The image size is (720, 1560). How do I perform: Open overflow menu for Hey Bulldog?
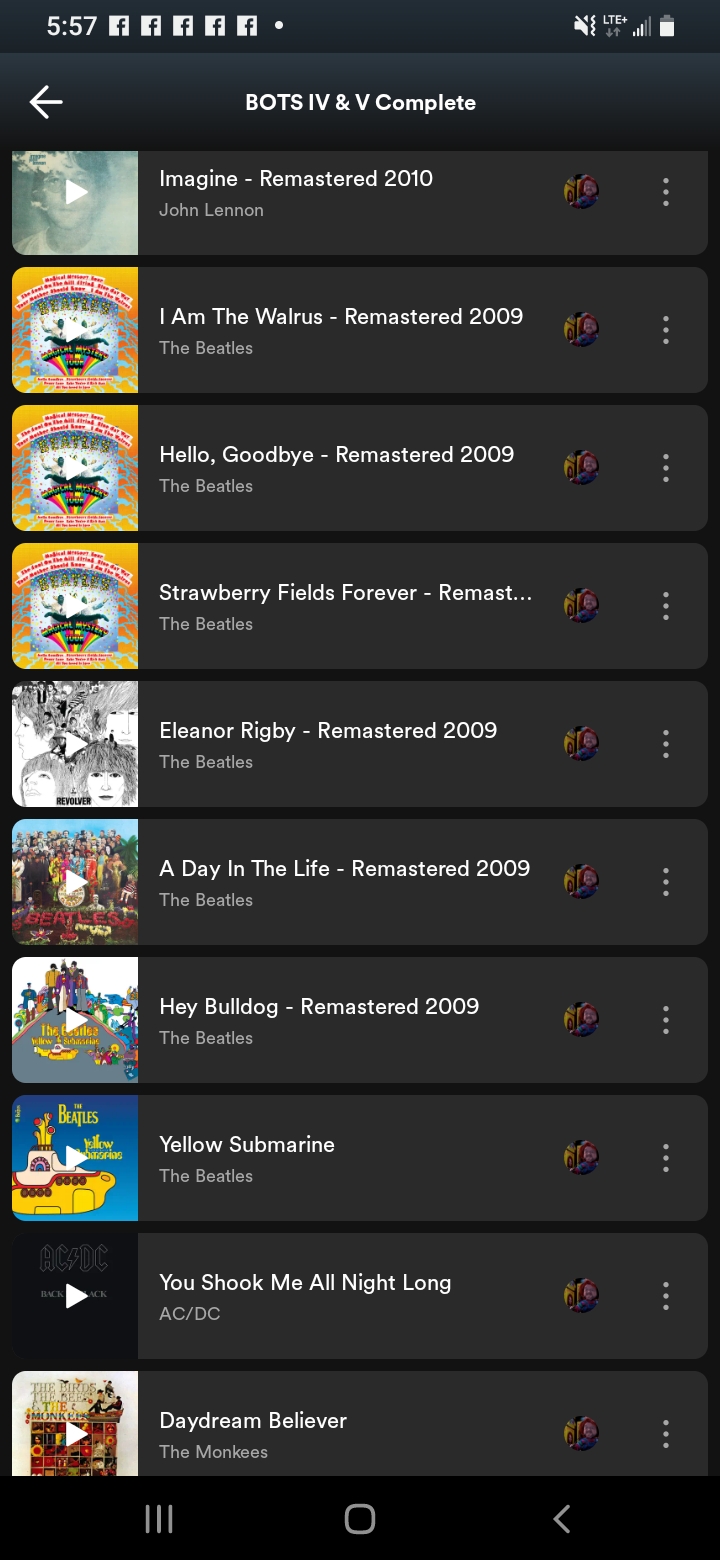[665, 1020]
